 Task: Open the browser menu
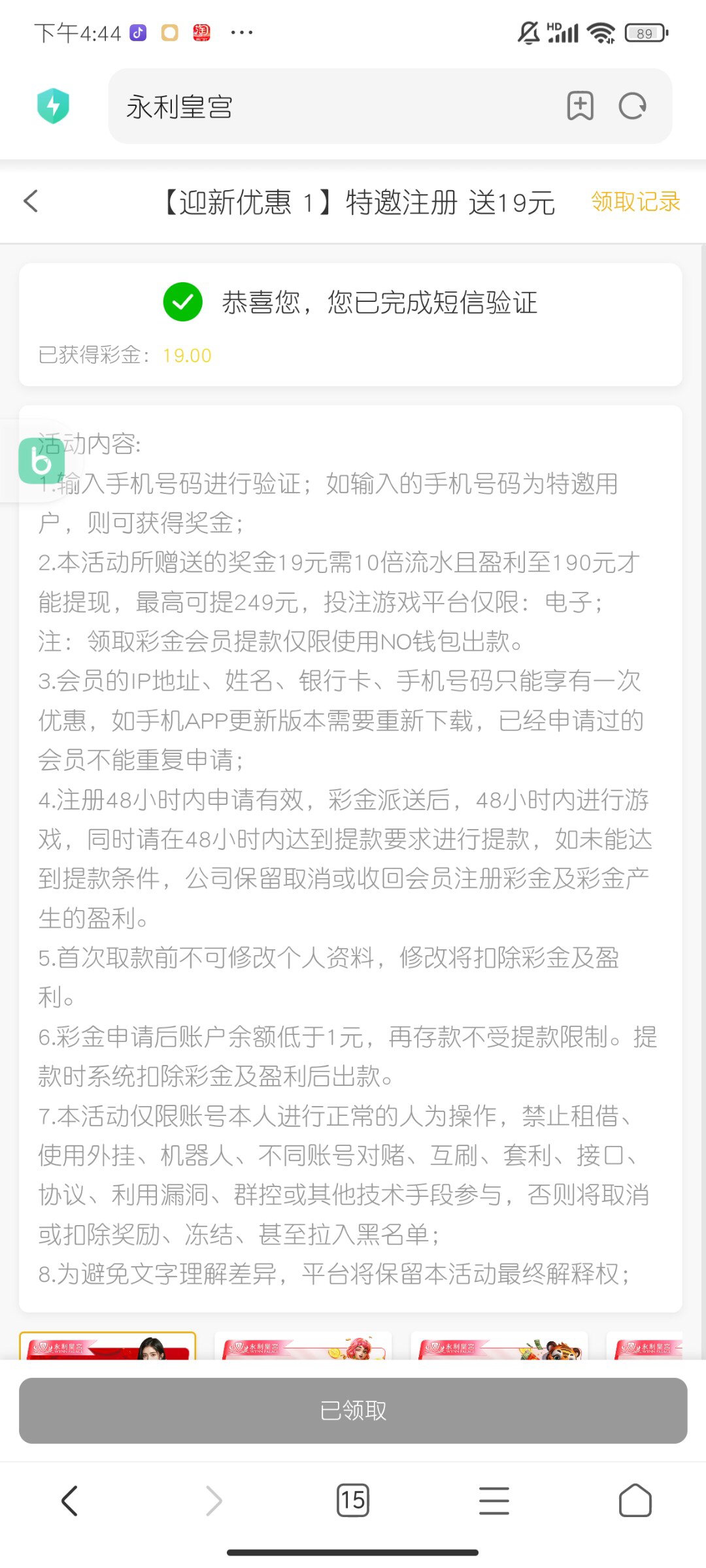[x=494, y=1500]
